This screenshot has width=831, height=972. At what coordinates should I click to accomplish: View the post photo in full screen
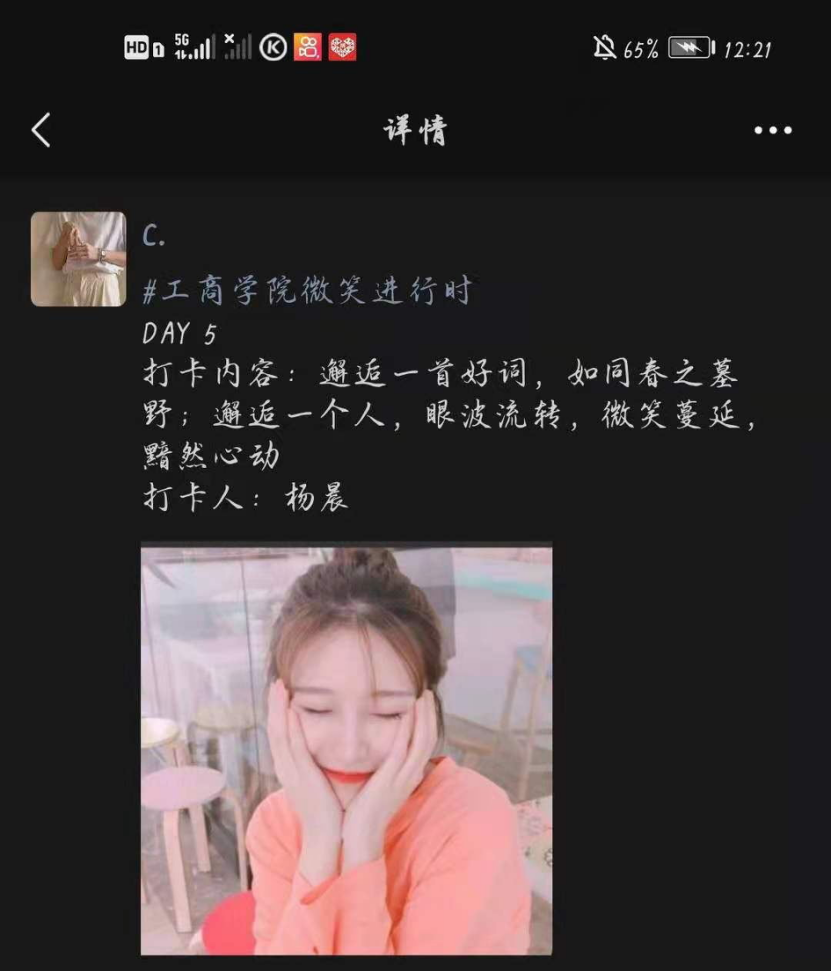tap(346, 748)
